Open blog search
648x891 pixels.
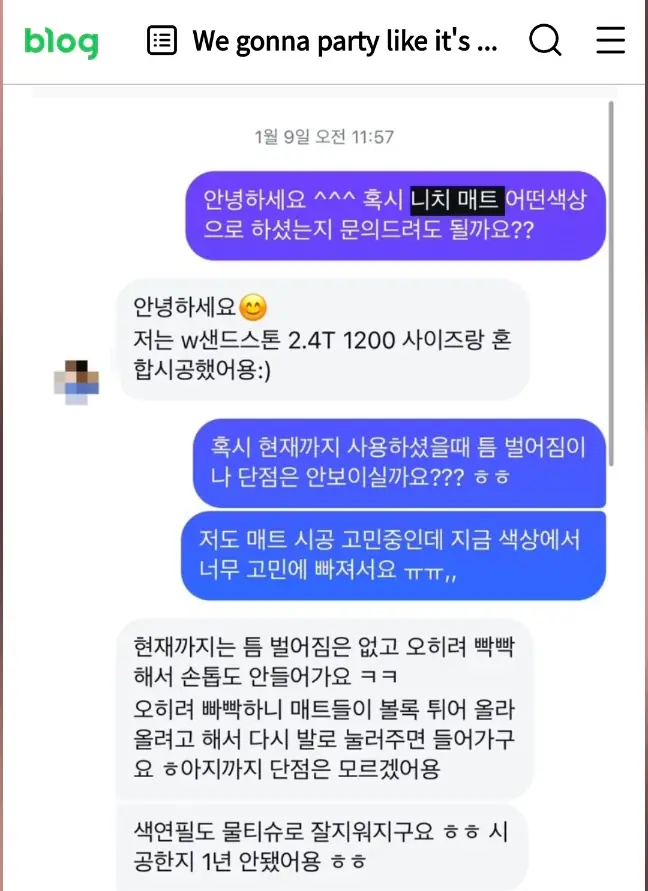click(545, 41)
